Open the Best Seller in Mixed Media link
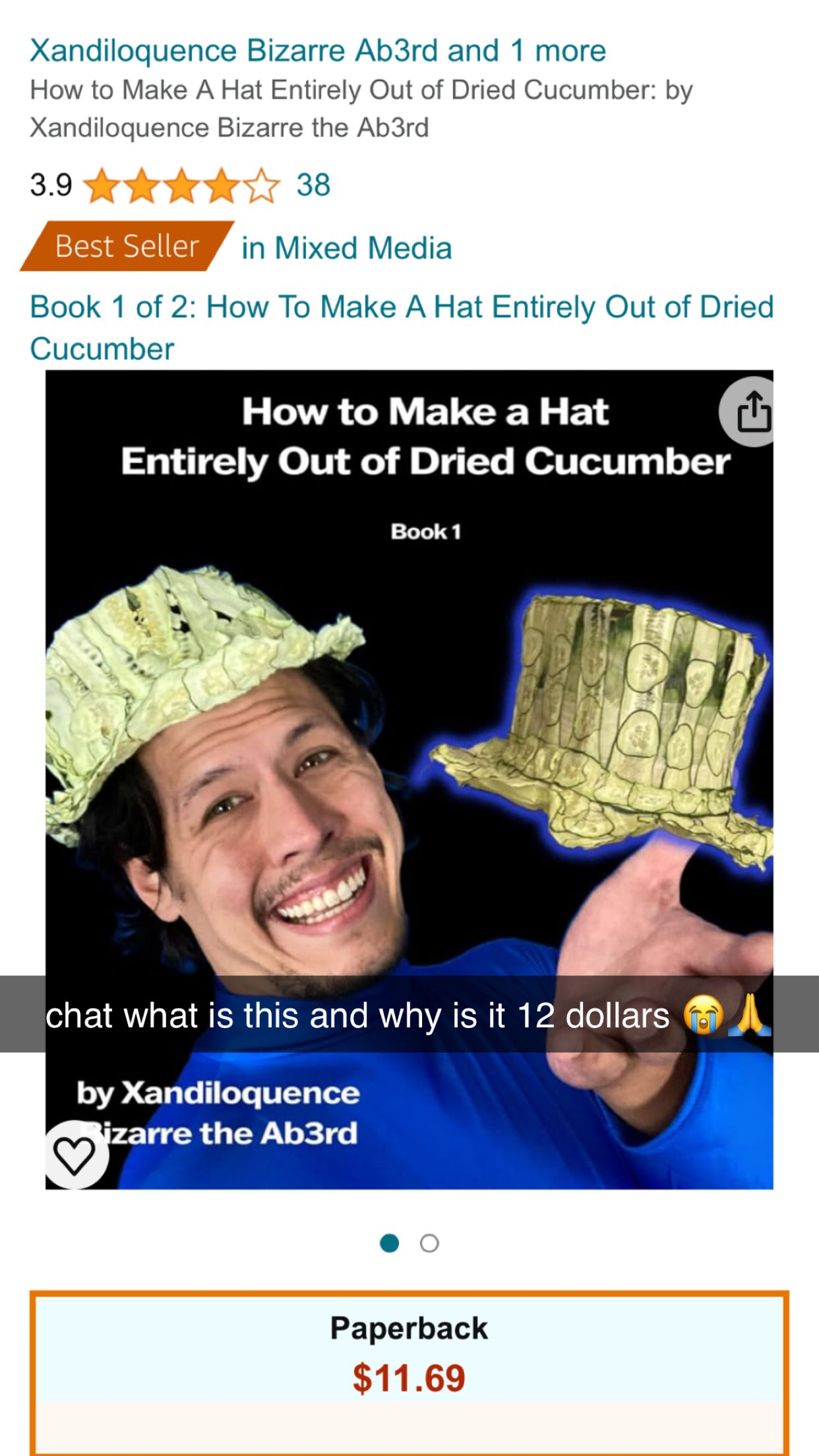Image resolution: width=819 pixels, height=1456 pixels. click(346, 248)
